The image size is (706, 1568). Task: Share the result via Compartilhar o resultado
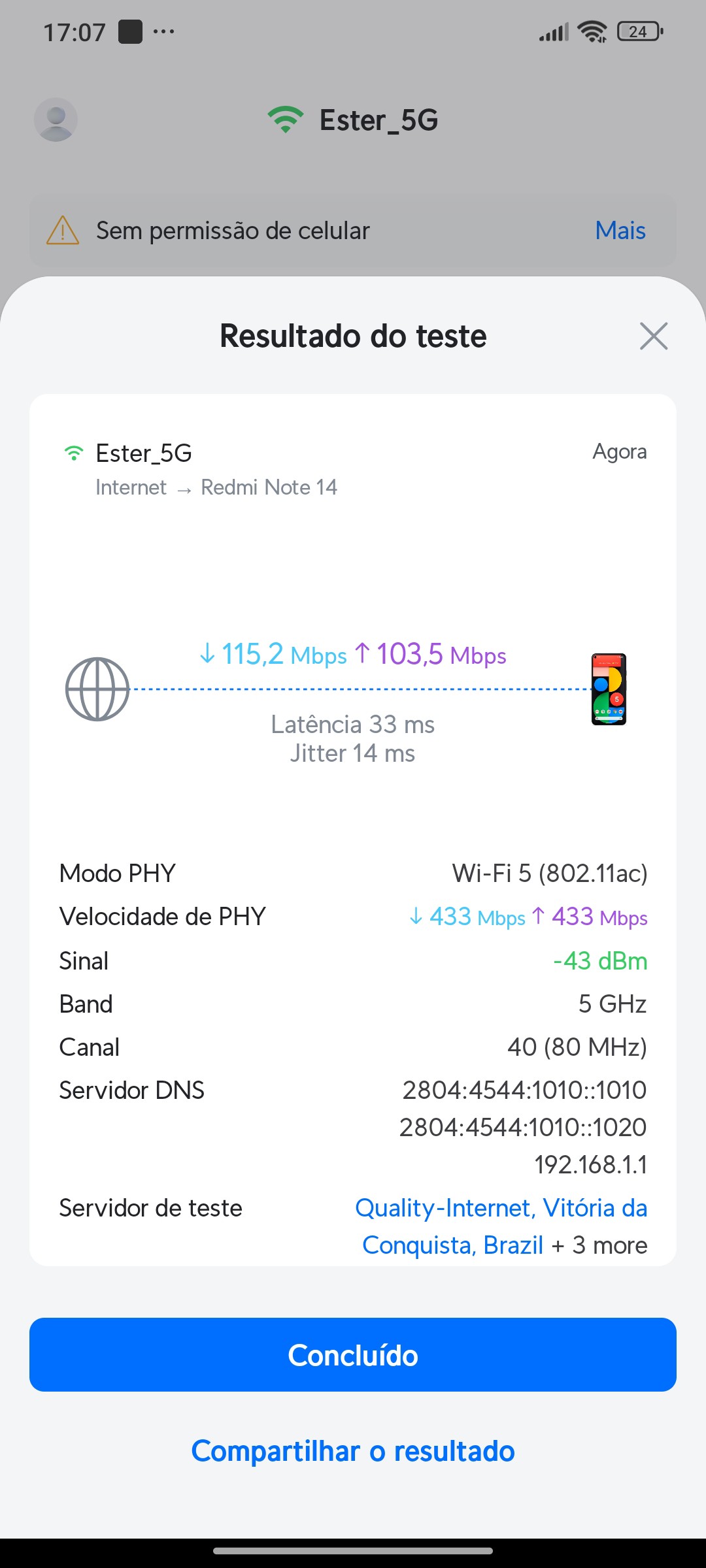tap(353, 1451)
